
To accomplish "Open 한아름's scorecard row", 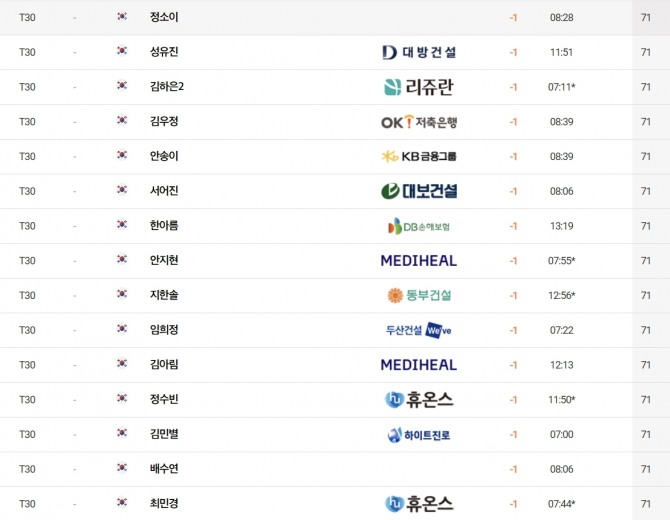I will (335, 226).
